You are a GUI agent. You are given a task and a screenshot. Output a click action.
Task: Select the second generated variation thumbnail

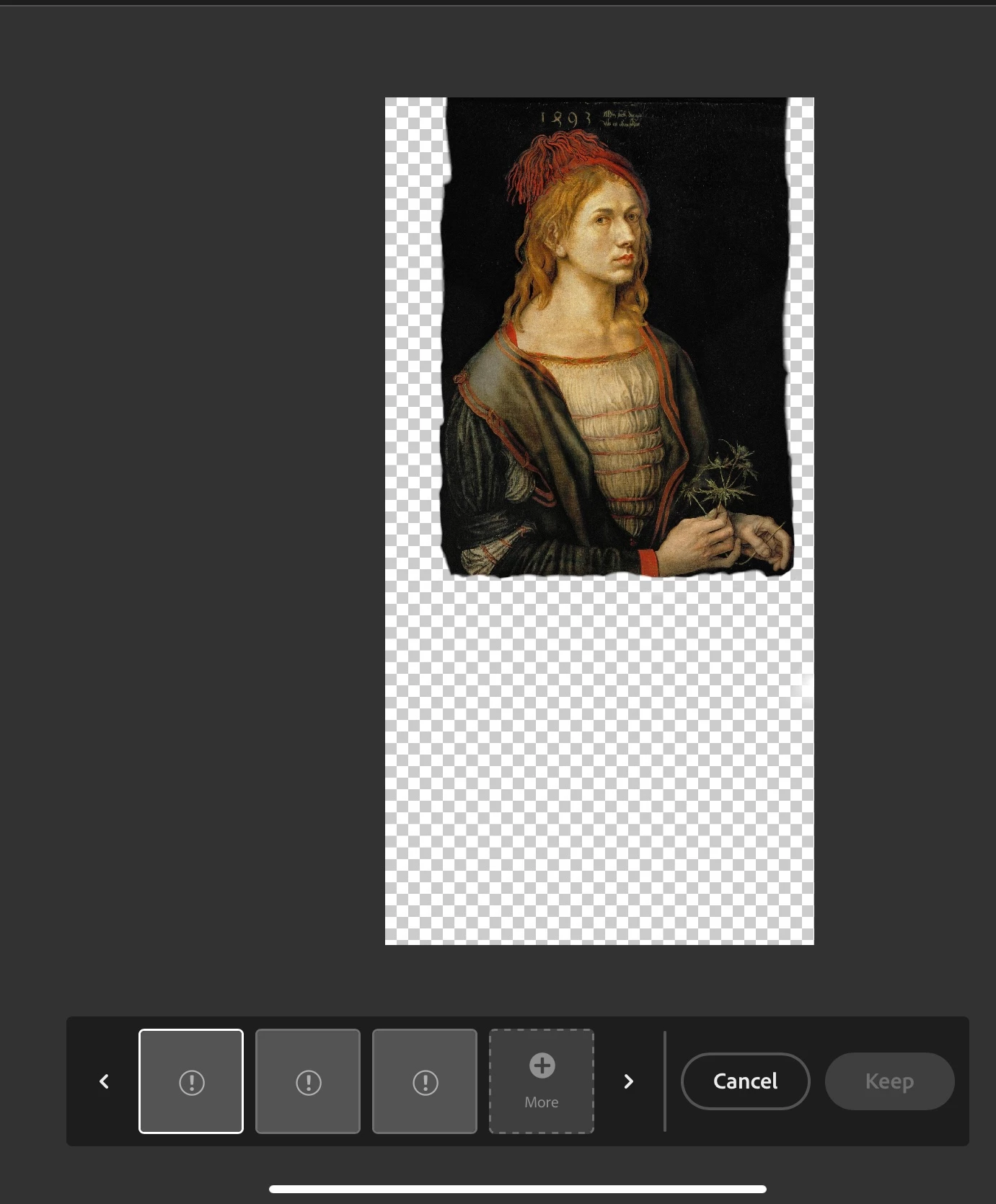tap(308, 1081)
